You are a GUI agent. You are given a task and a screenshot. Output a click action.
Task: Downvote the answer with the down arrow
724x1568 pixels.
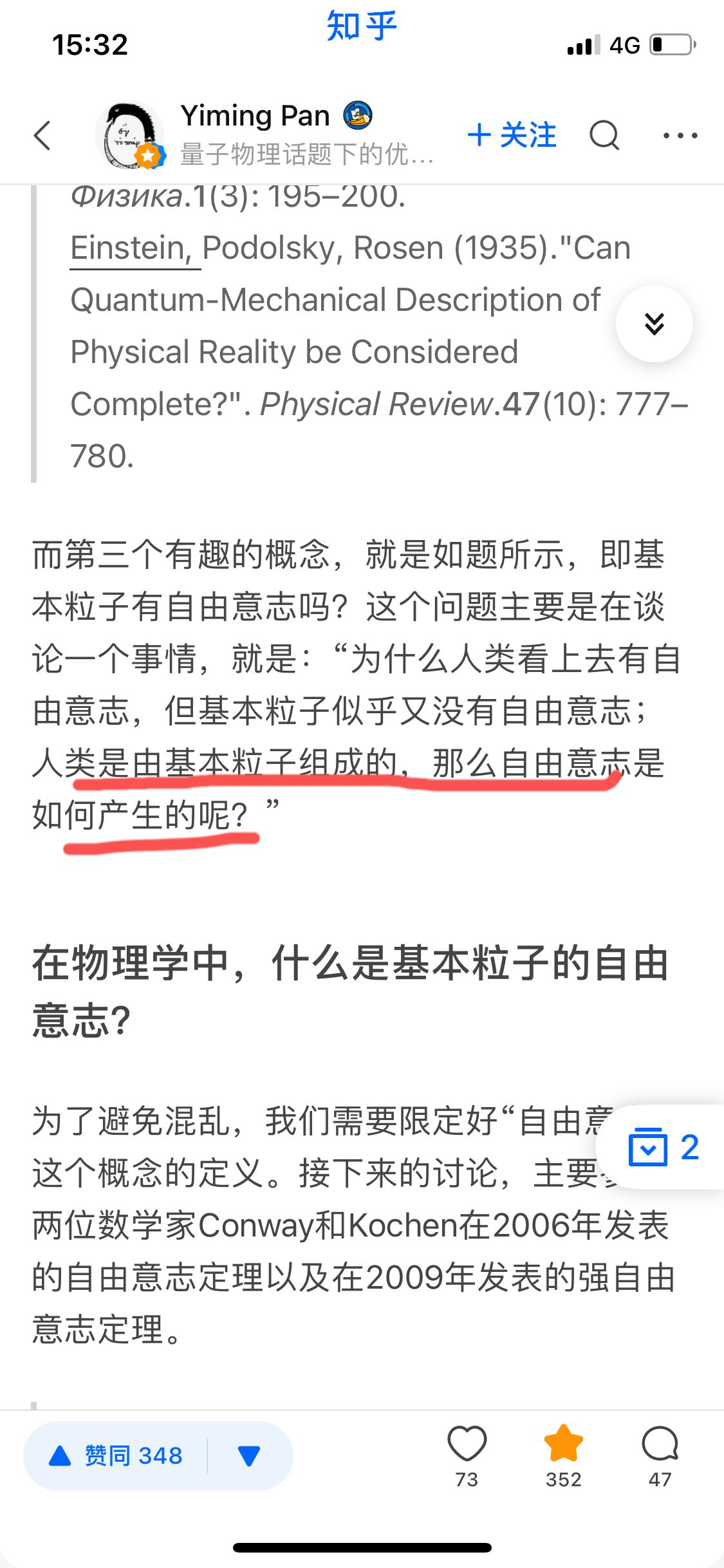[x=249, y=1455]
